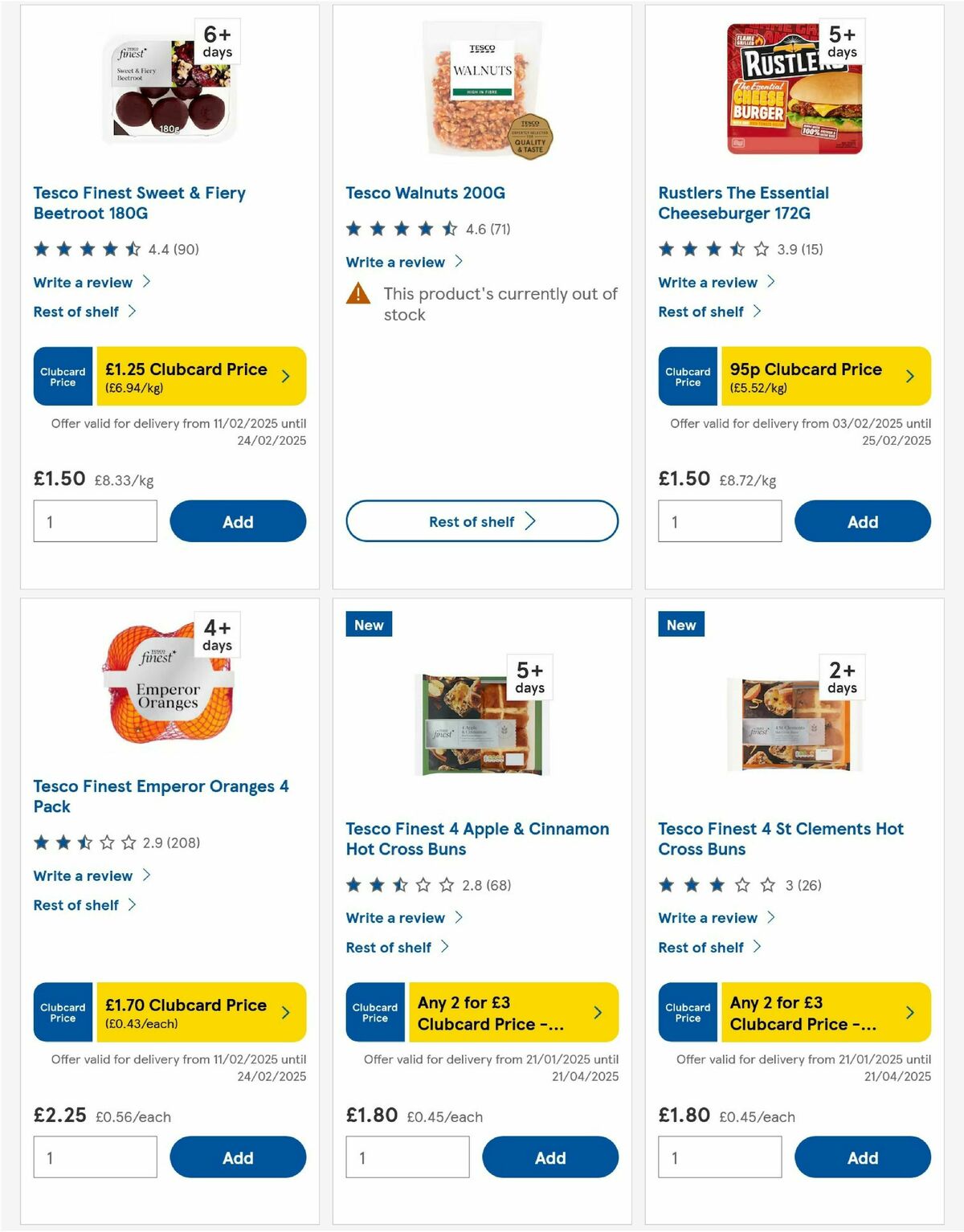Click the Rustlers Cheeseburger product photo

pos(791,88)
